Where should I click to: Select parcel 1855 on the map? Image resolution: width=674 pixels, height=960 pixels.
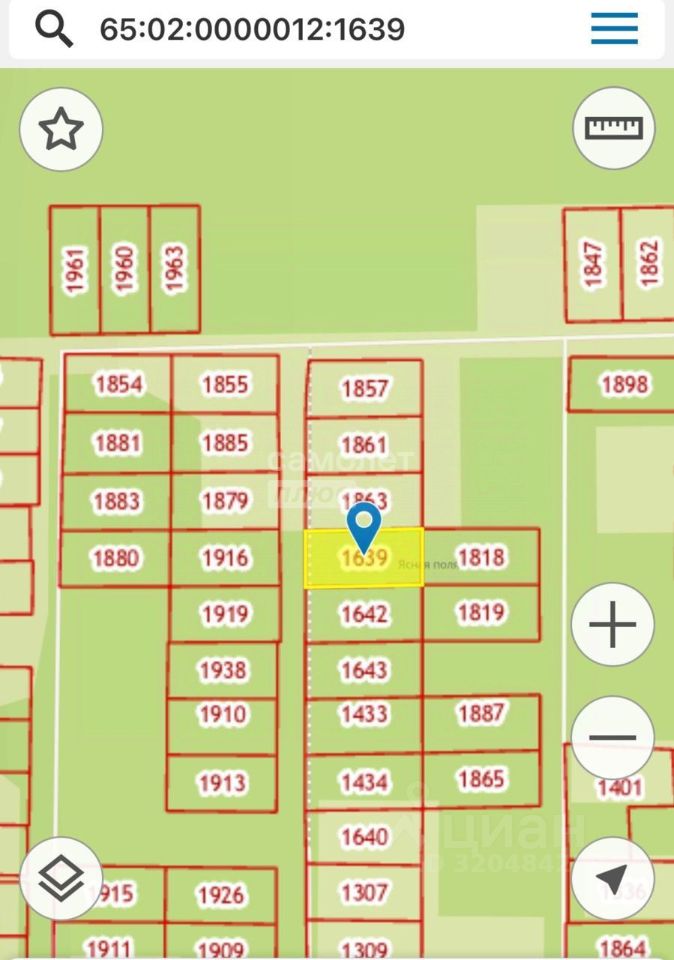(225, 384)
